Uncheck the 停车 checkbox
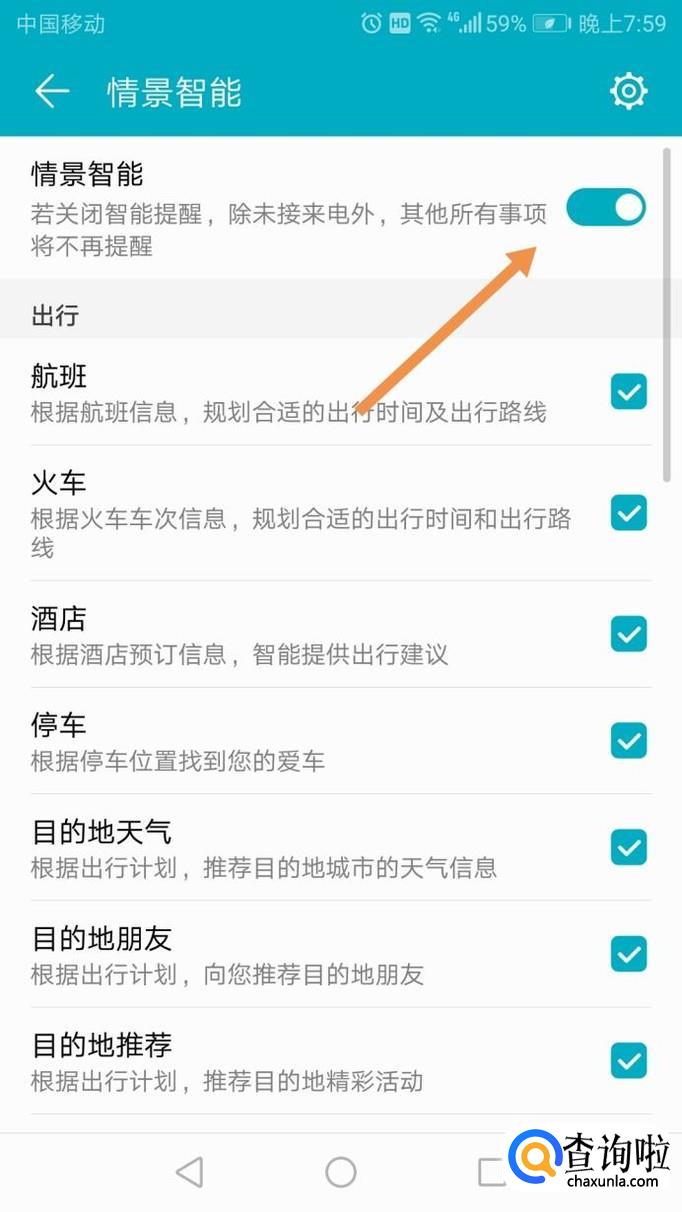682x1212 pixels. (x=629, y=741)
